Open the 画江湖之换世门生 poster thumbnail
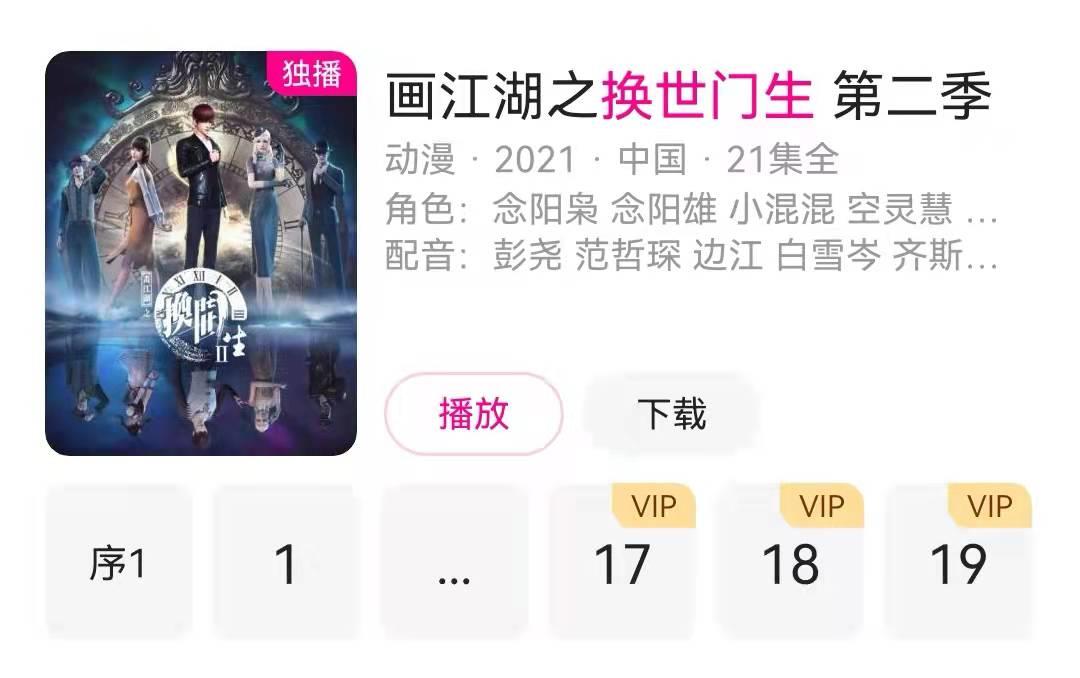Screen dimensions: 1080x678 pyautogui.click(x=201, y=253)
